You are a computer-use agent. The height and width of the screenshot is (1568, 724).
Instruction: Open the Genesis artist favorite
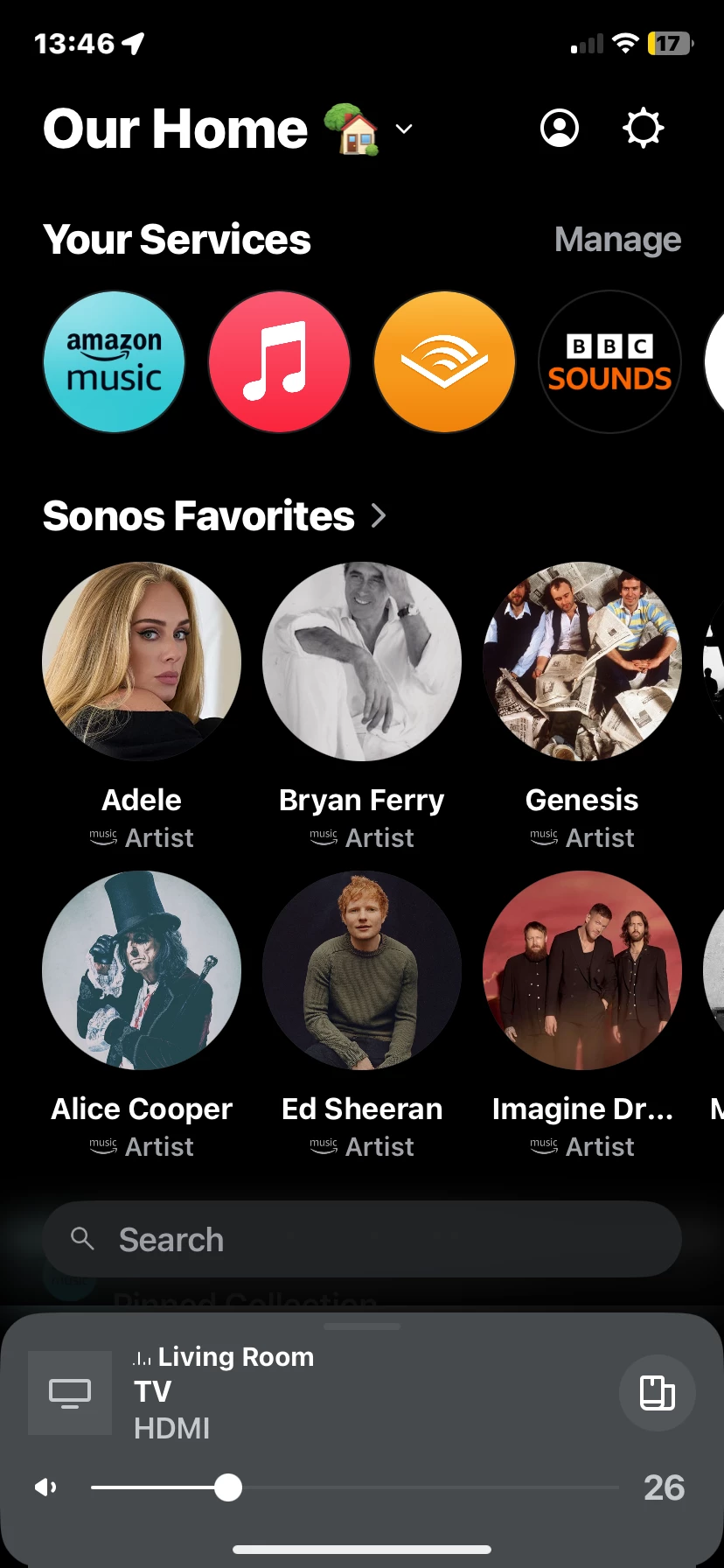point(582,662)
